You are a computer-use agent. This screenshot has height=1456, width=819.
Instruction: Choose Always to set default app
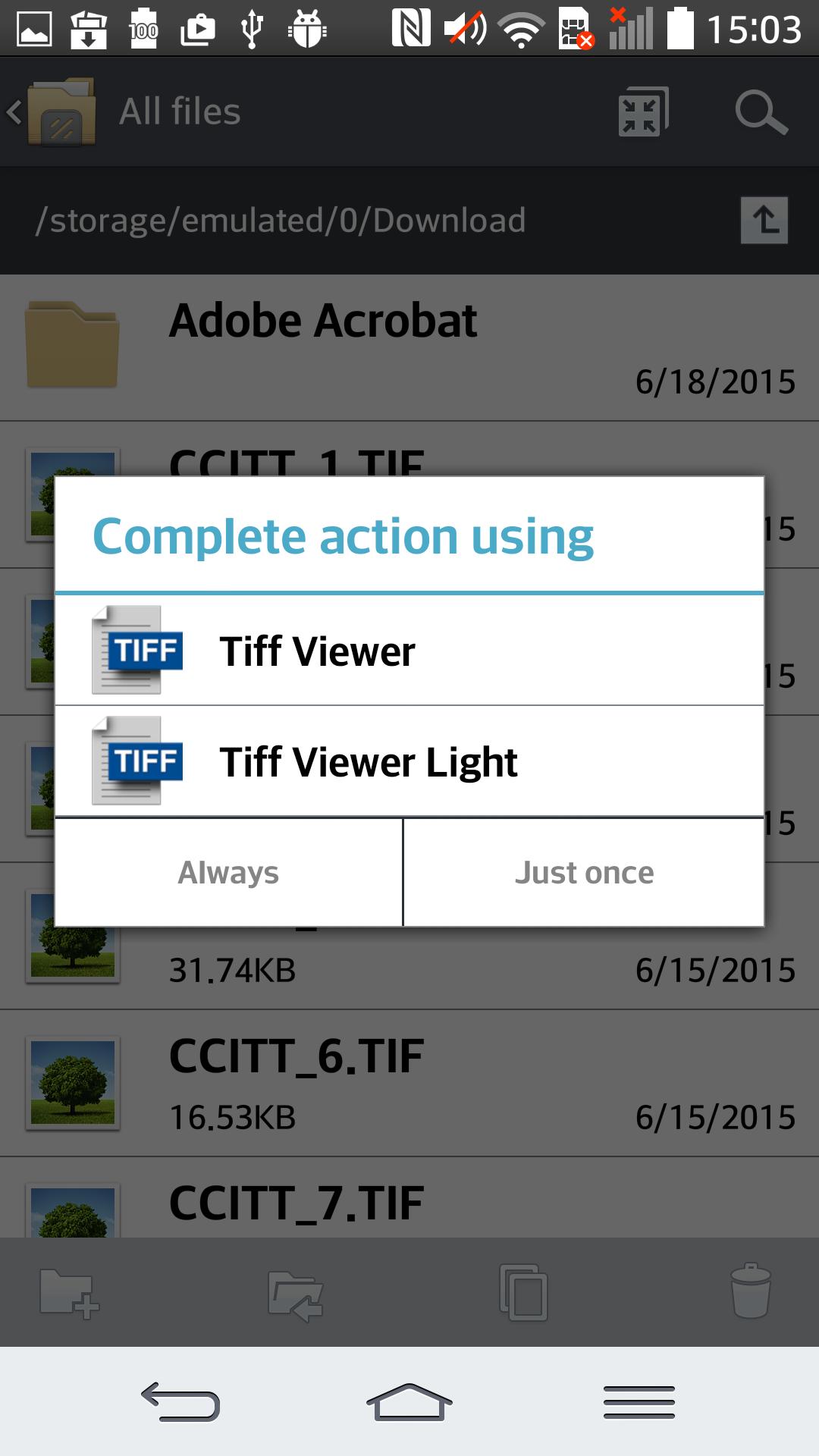pos(227,872)
